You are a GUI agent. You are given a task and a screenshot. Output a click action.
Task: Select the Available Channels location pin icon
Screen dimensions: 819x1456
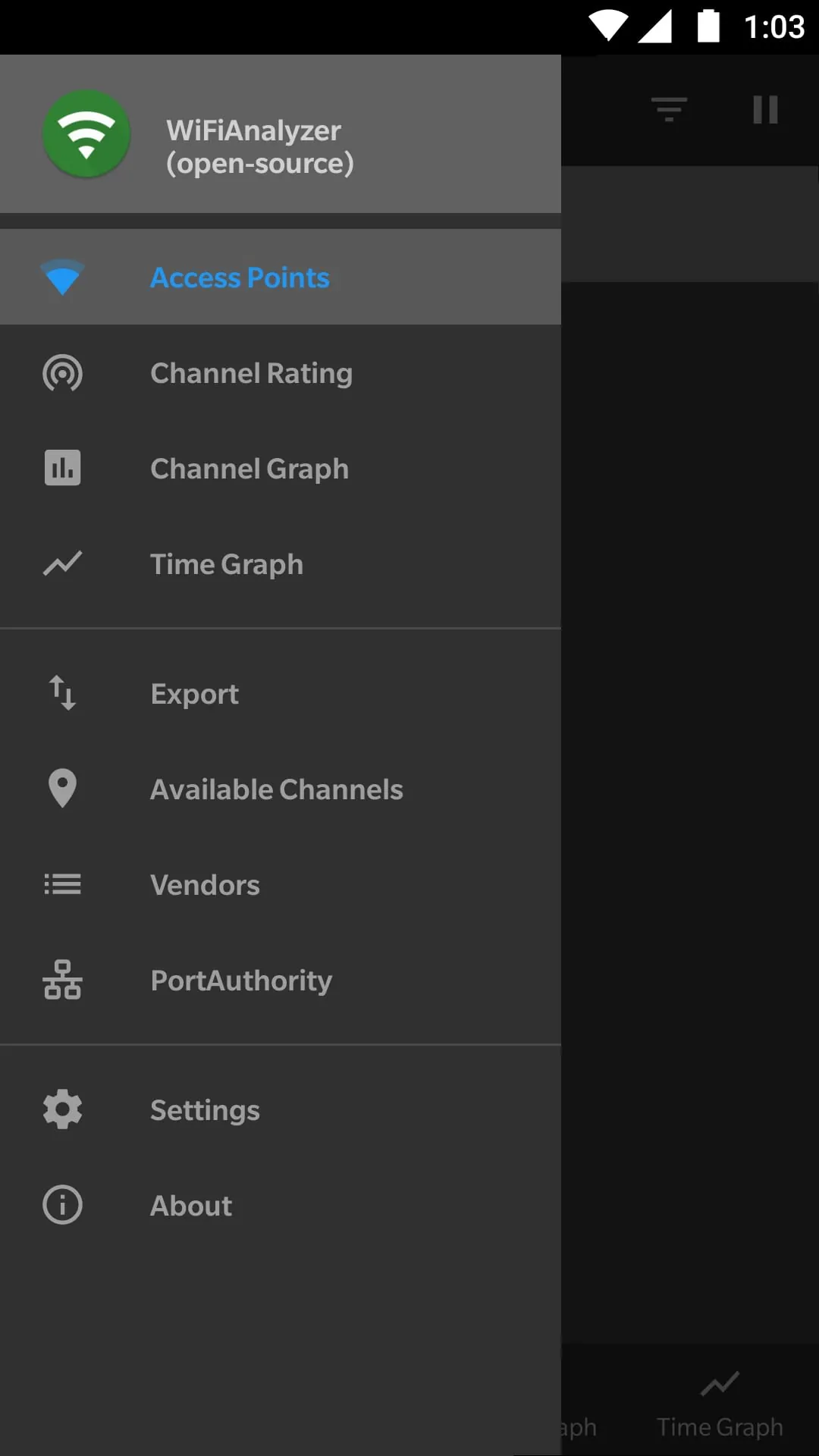[61, 789]
